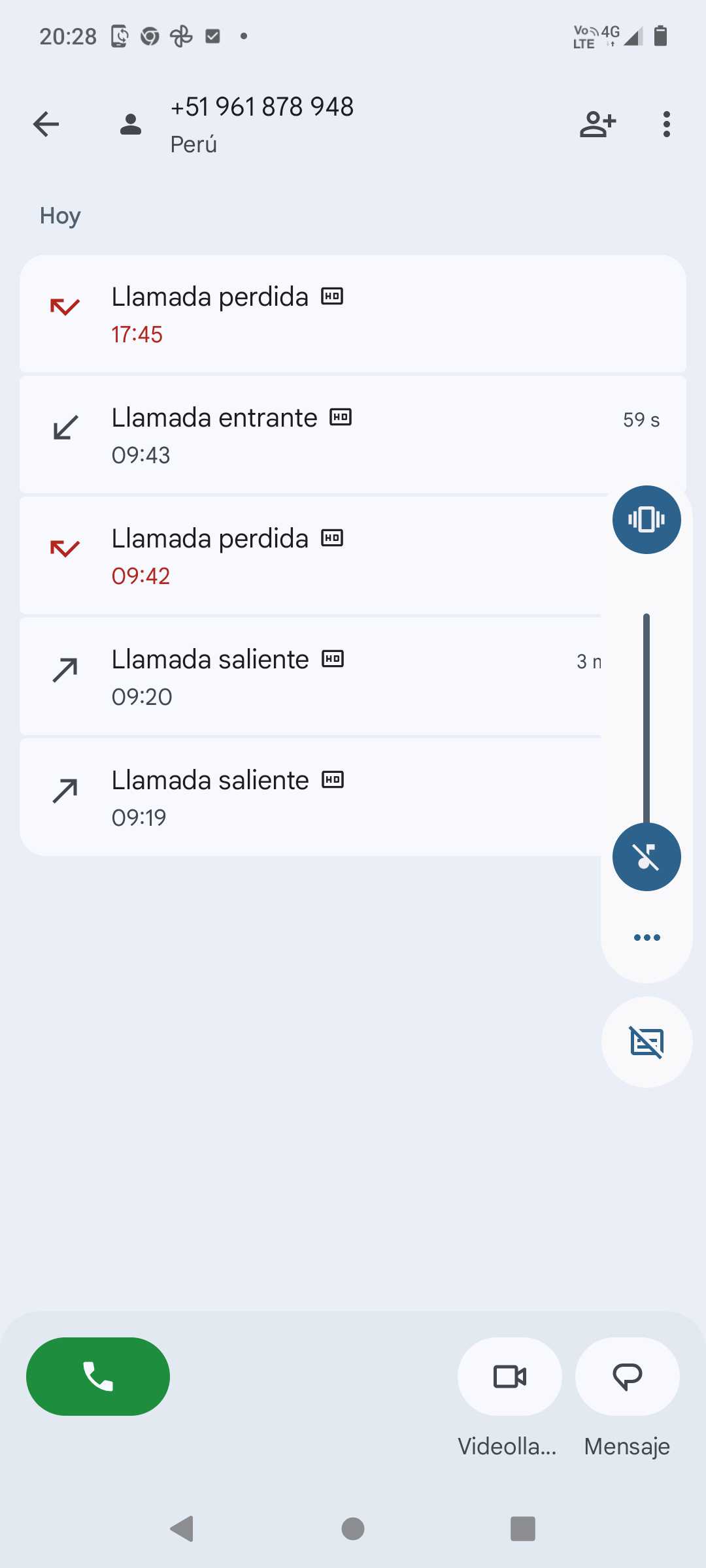706x1568 pixels.
Task: Open the 09:19 outgoing call entry
Action: (307, 798)
